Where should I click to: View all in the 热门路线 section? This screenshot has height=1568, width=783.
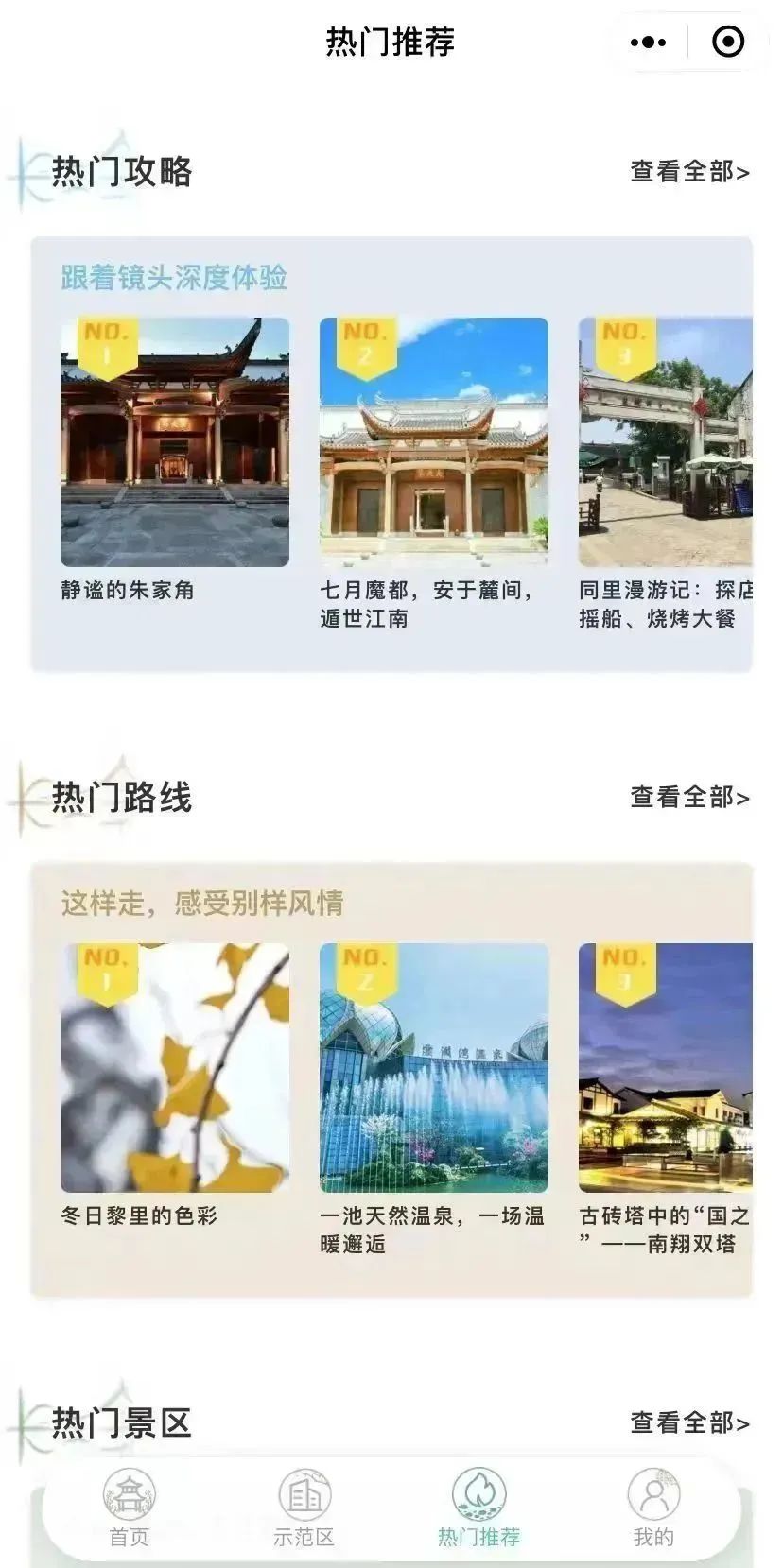[x=689, y=798]
